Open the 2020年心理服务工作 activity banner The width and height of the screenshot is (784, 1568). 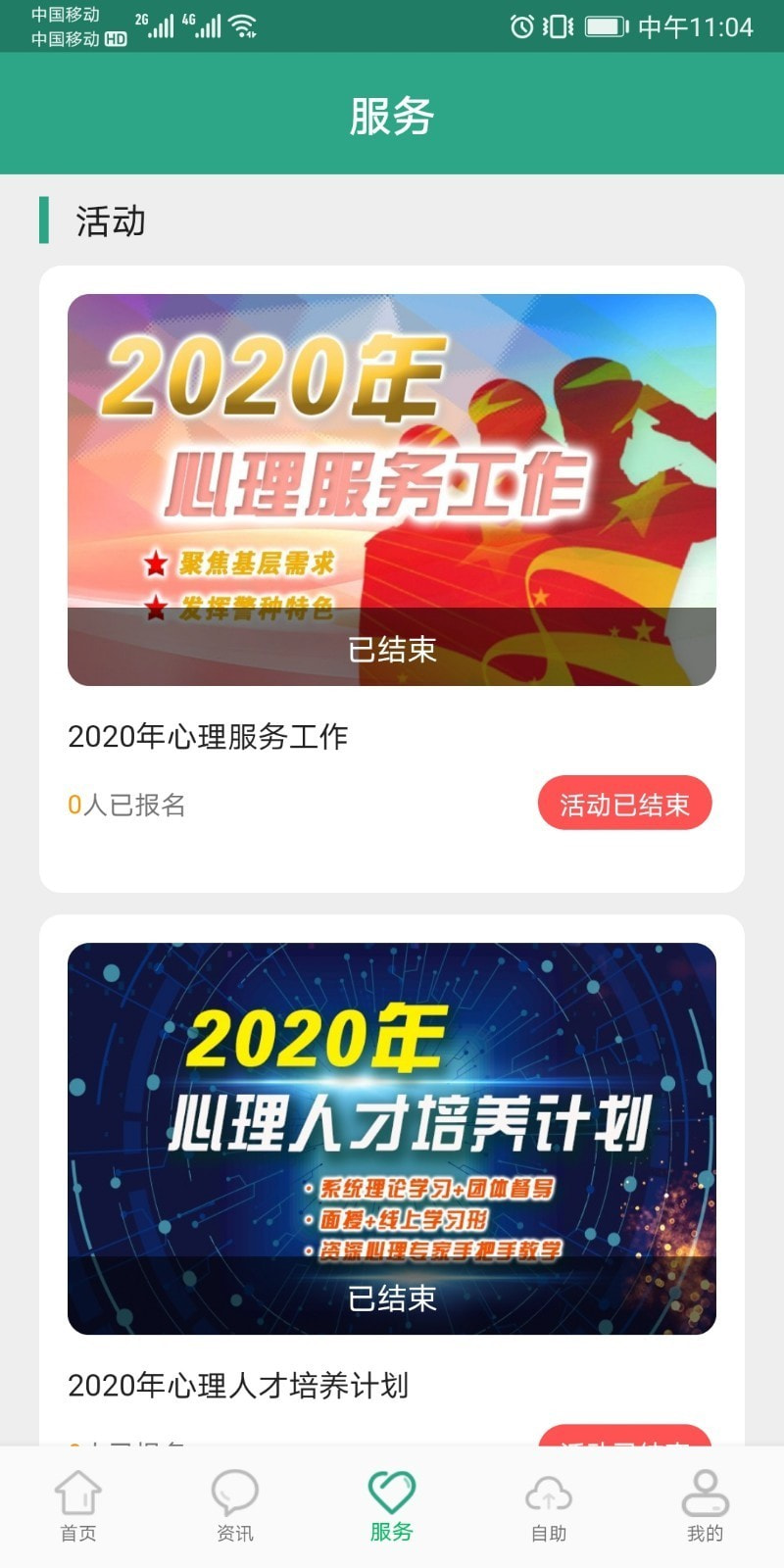[x=392, y=489]
